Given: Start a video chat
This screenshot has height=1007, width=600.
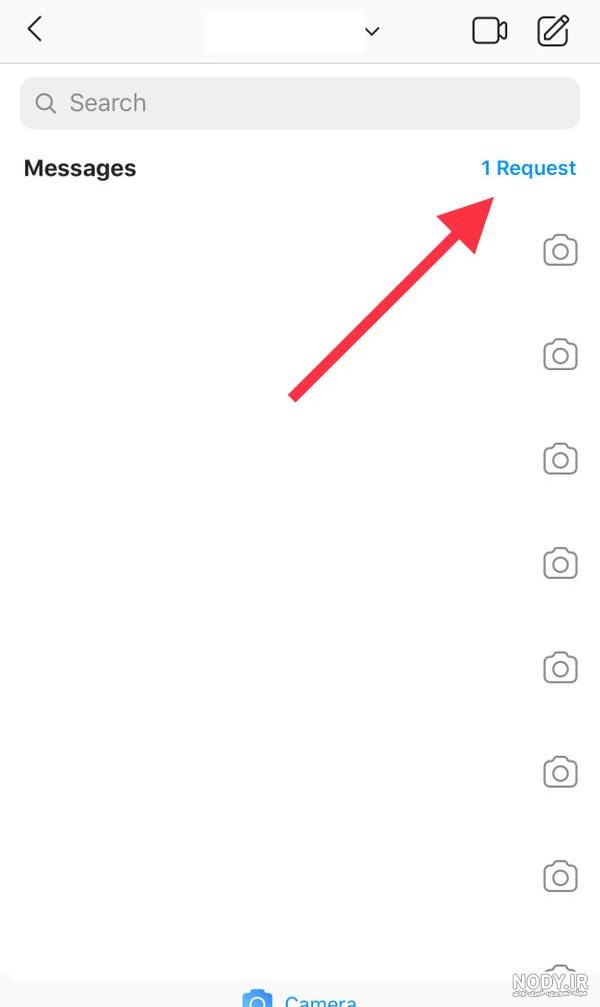Looking at the screenshot, I should (x=490, y=31).
